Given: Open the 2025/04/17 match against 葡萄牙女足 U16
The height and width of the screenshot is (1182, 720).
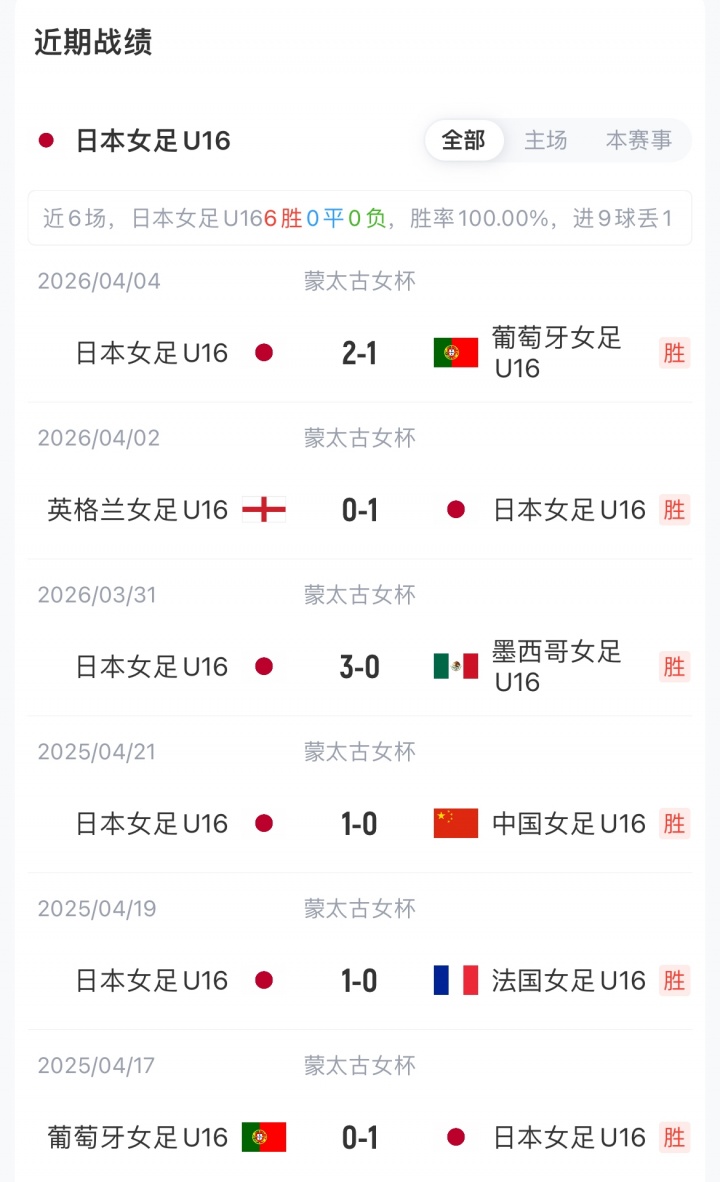Looking at the screenshot, I should (359, 1138).
